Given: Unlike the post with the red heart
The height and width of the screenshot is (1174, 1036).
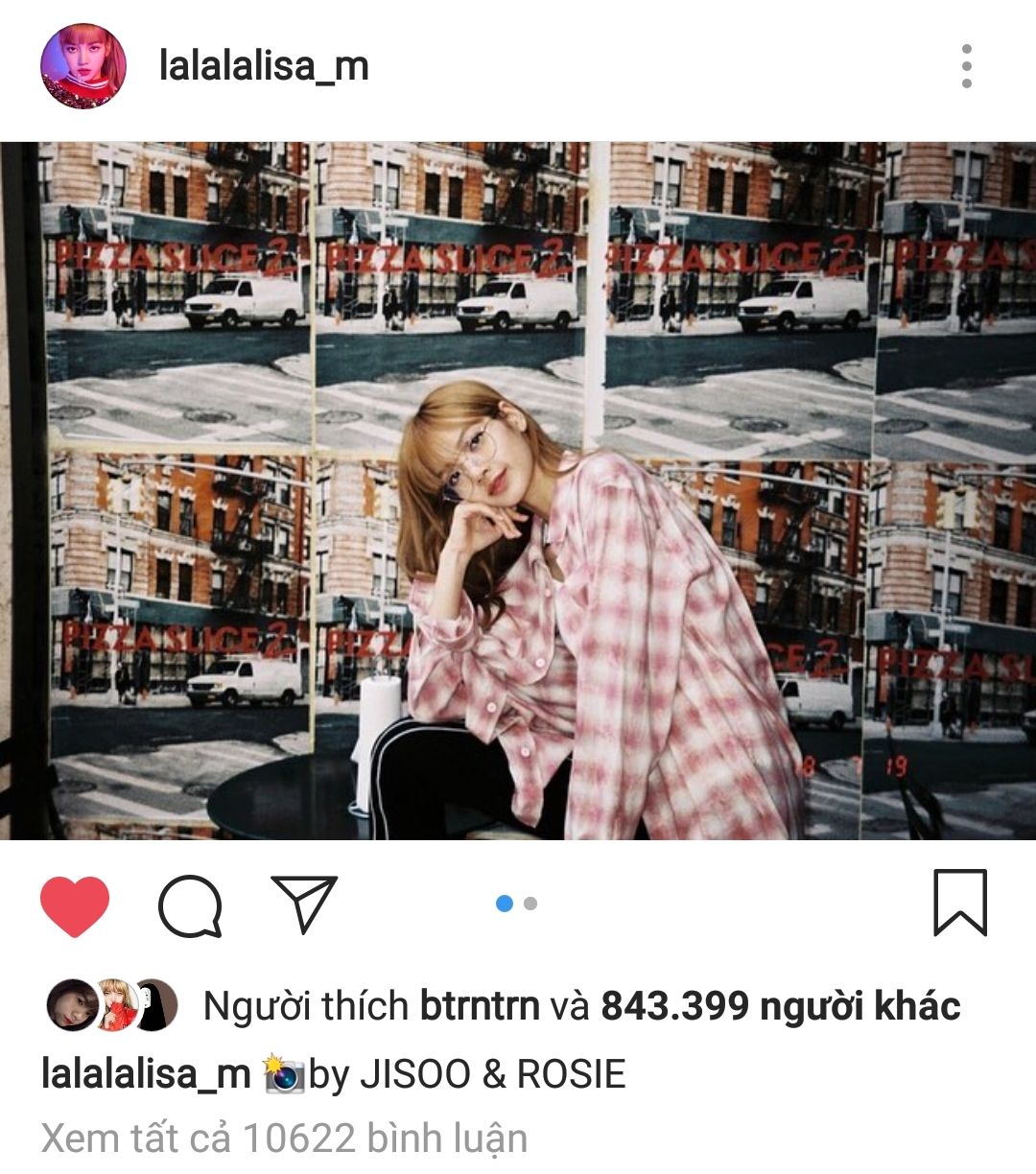Looking at the screenshot, I should (75, 905).
